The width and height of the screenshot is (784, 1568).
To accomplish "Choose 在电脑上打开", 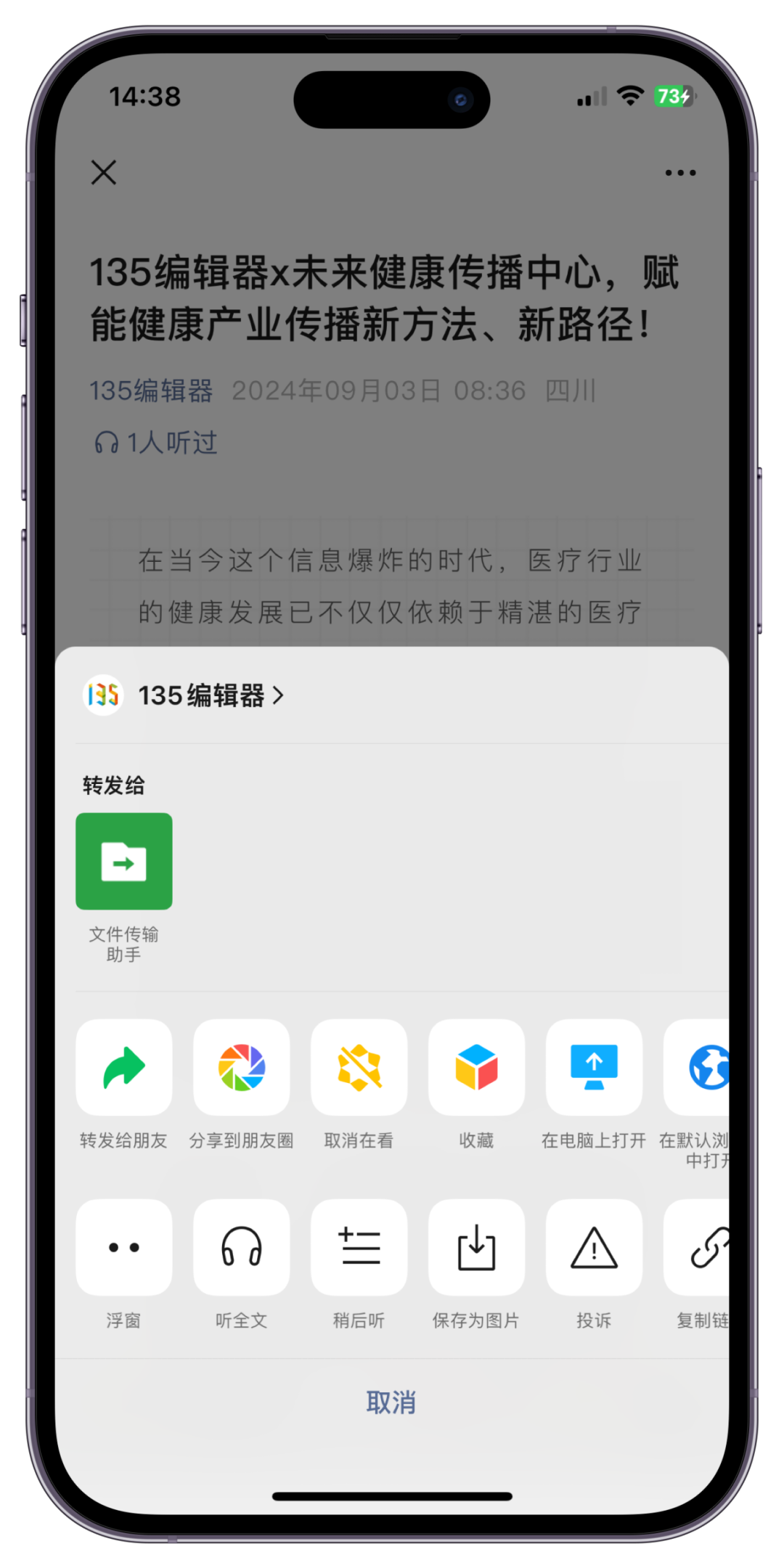I will [x=595, y=1067].
